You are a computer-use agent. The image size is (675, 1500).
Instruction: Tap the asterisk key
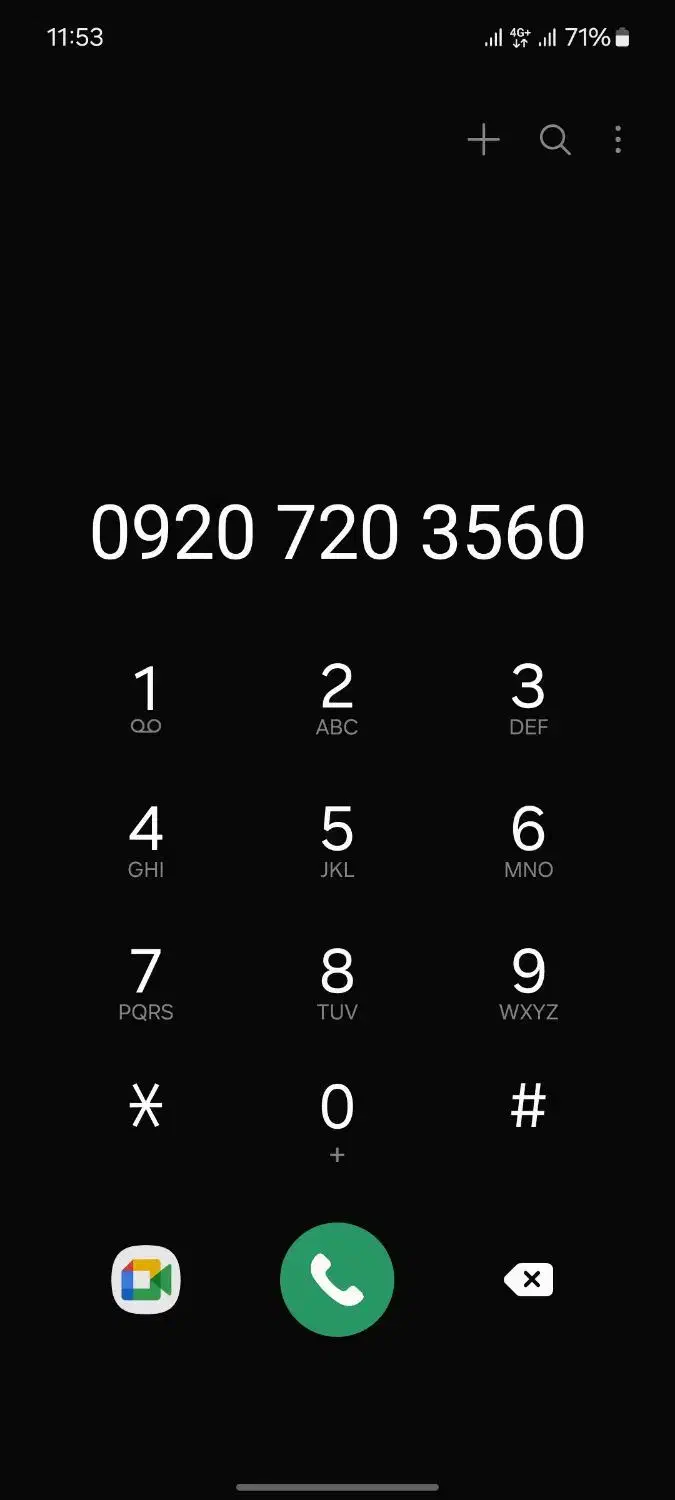tap(146, 1108)
